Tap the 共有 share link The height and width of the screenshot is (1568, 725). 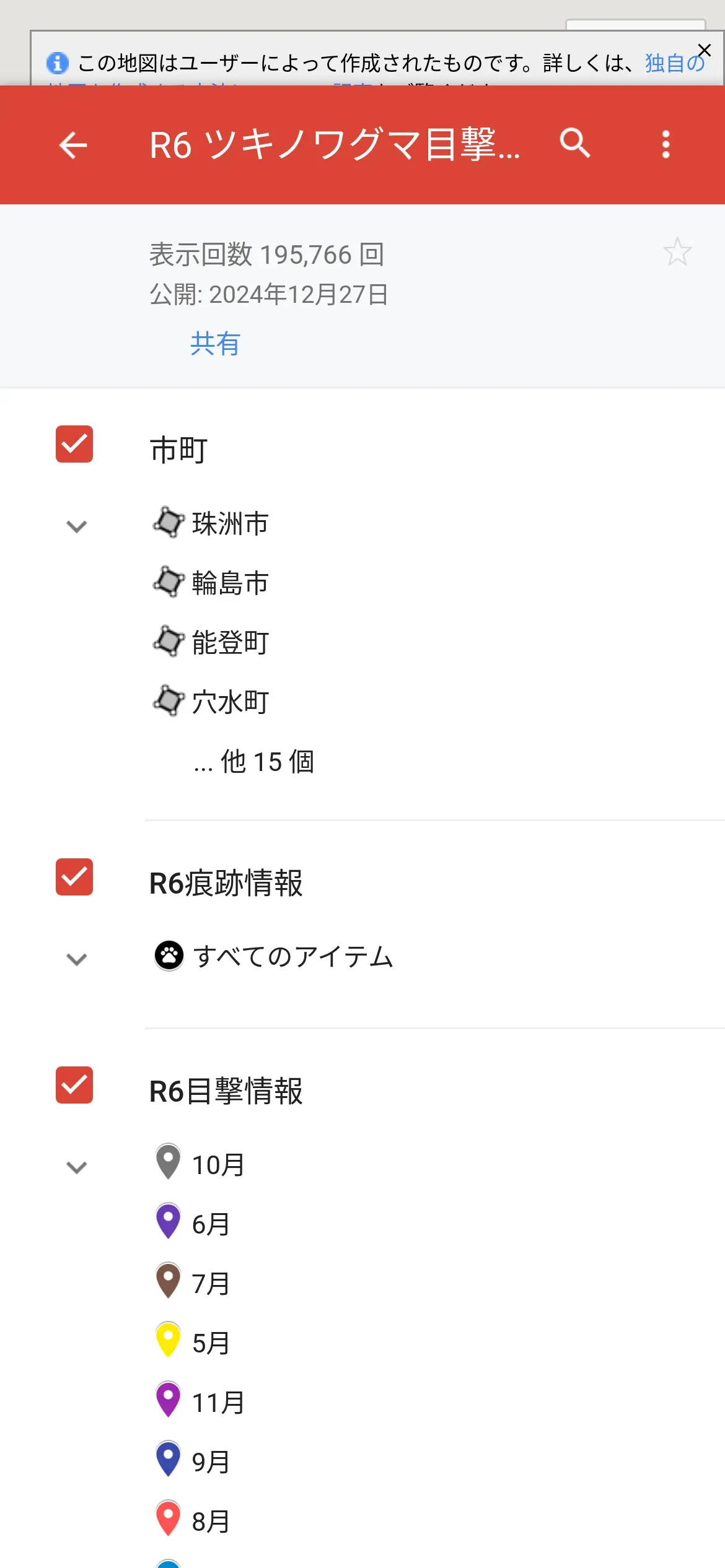pyautogui.click(x=215, y=344)
